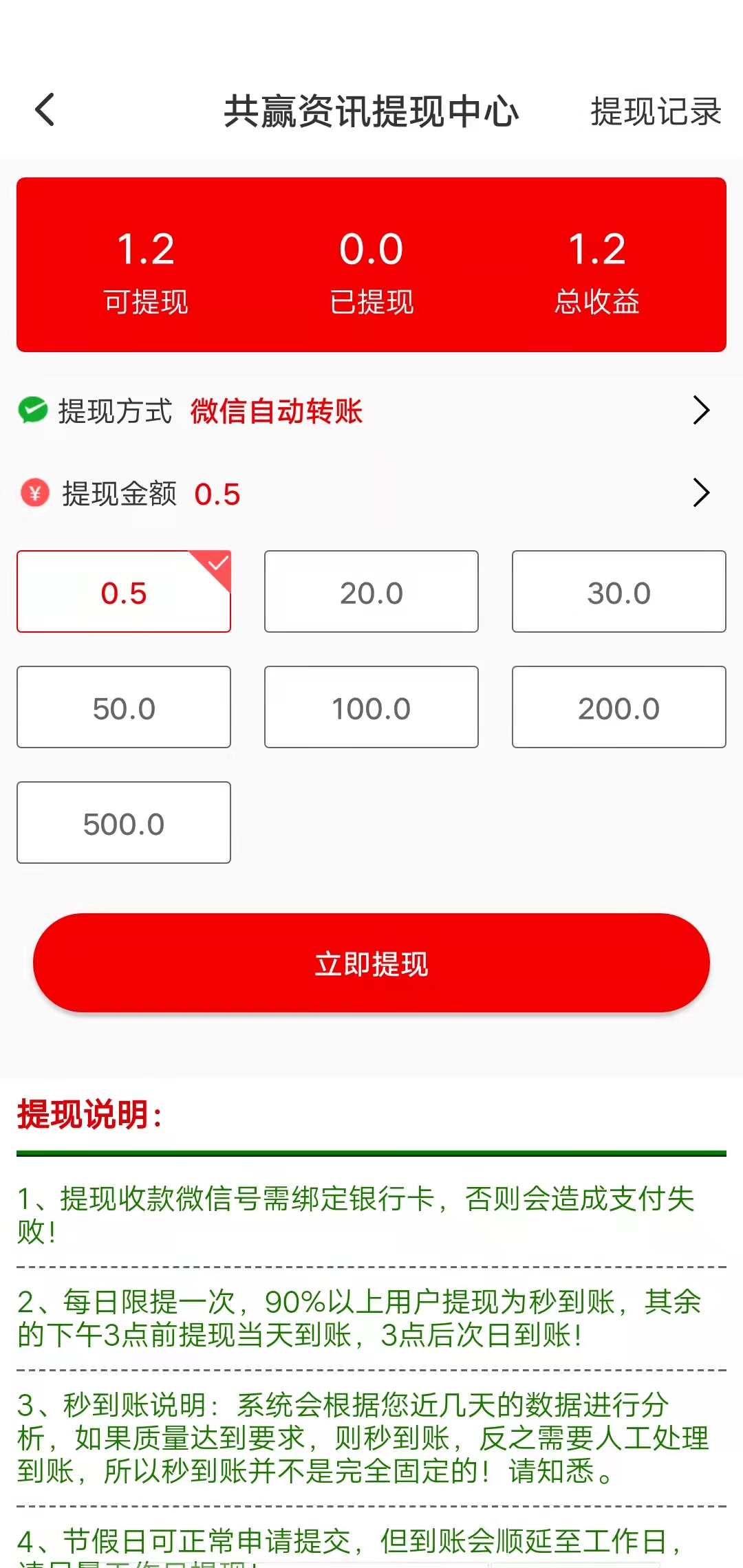Select the 30.0 withdrawal amount

click(618, 591)
